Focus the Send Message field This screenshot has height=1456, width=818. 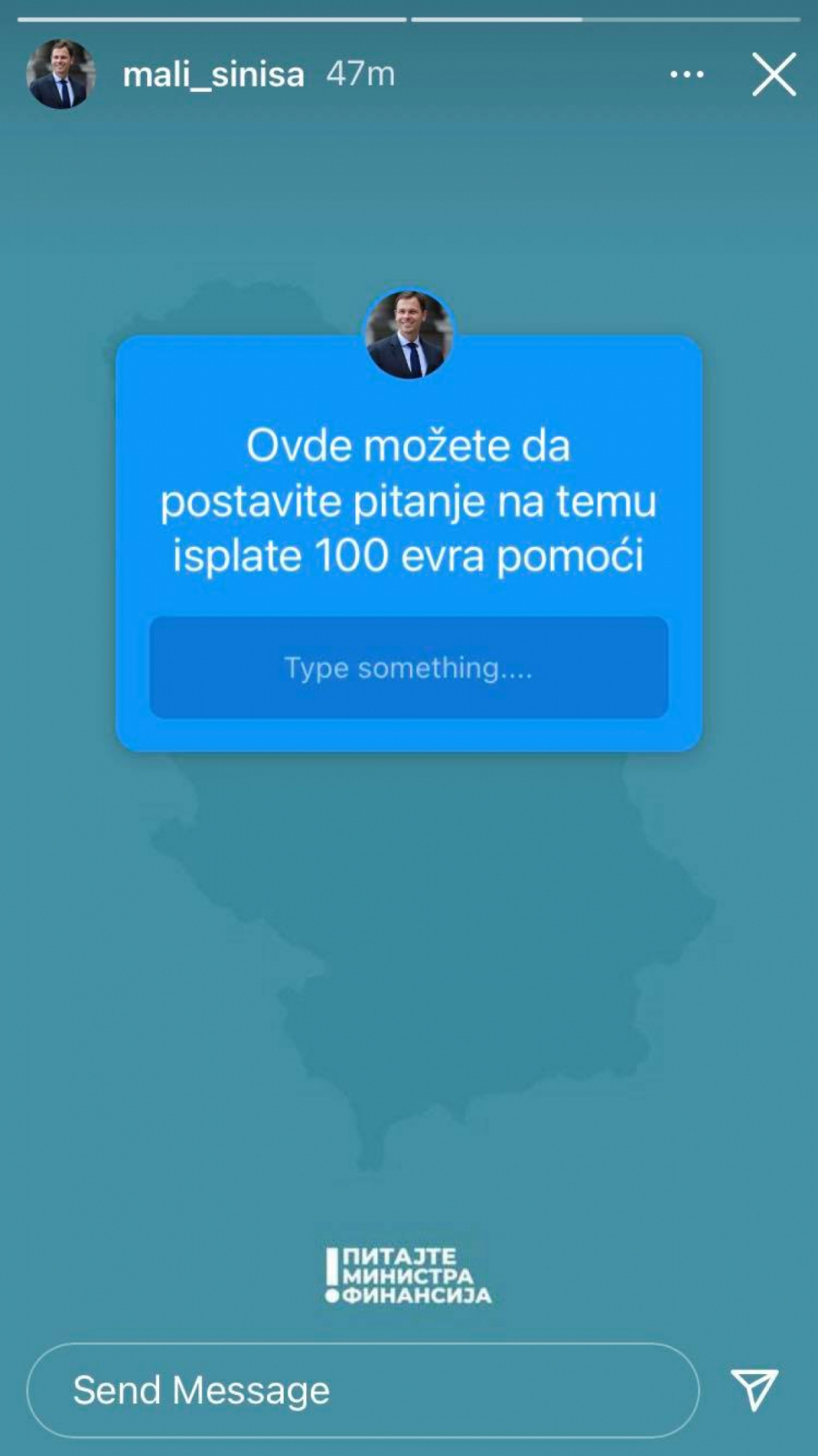click(363, 1390)
